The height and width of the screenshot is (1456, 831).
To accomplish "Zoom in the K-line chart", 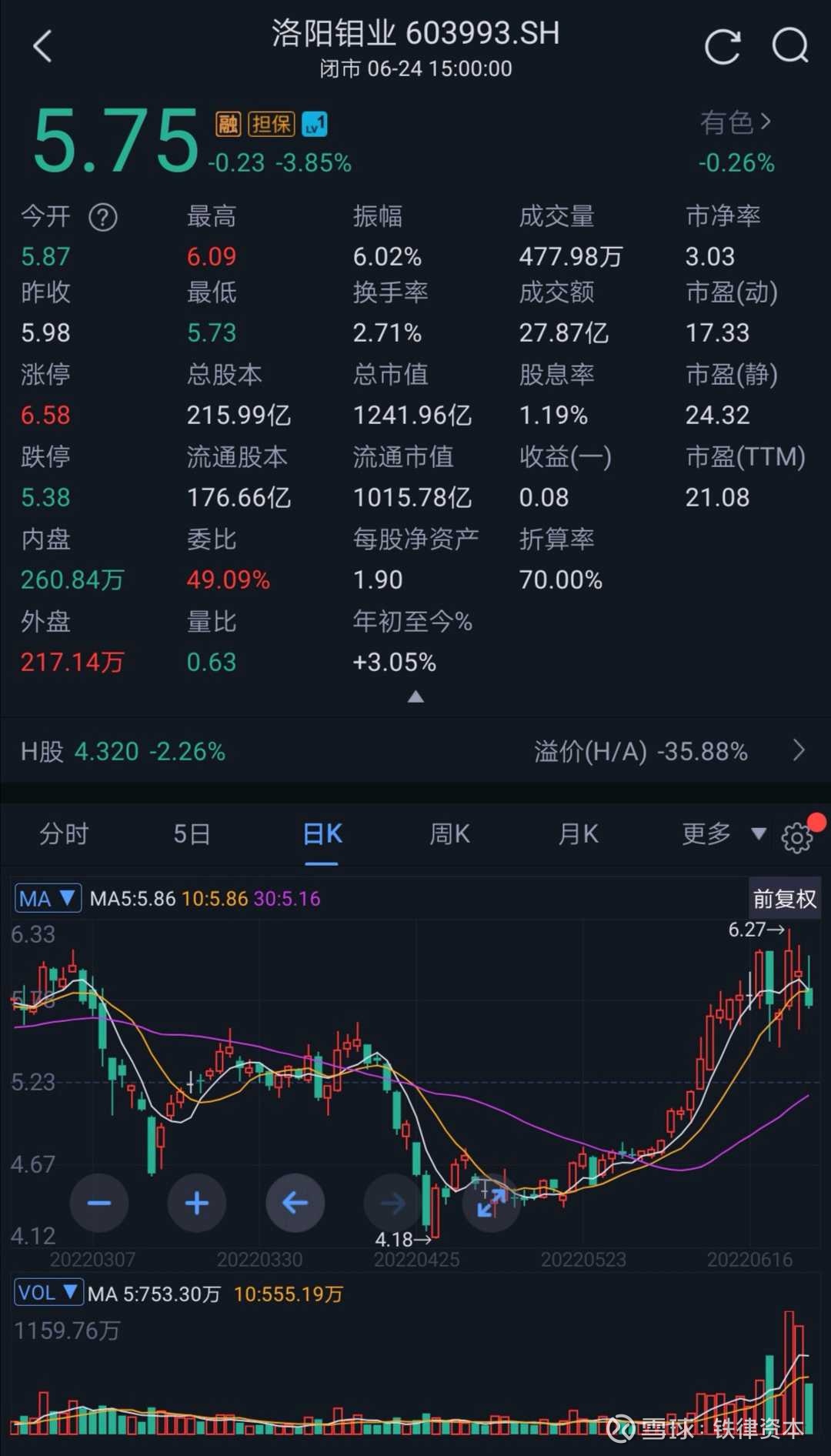I will pyautogui.click(x=197, y=1203).
